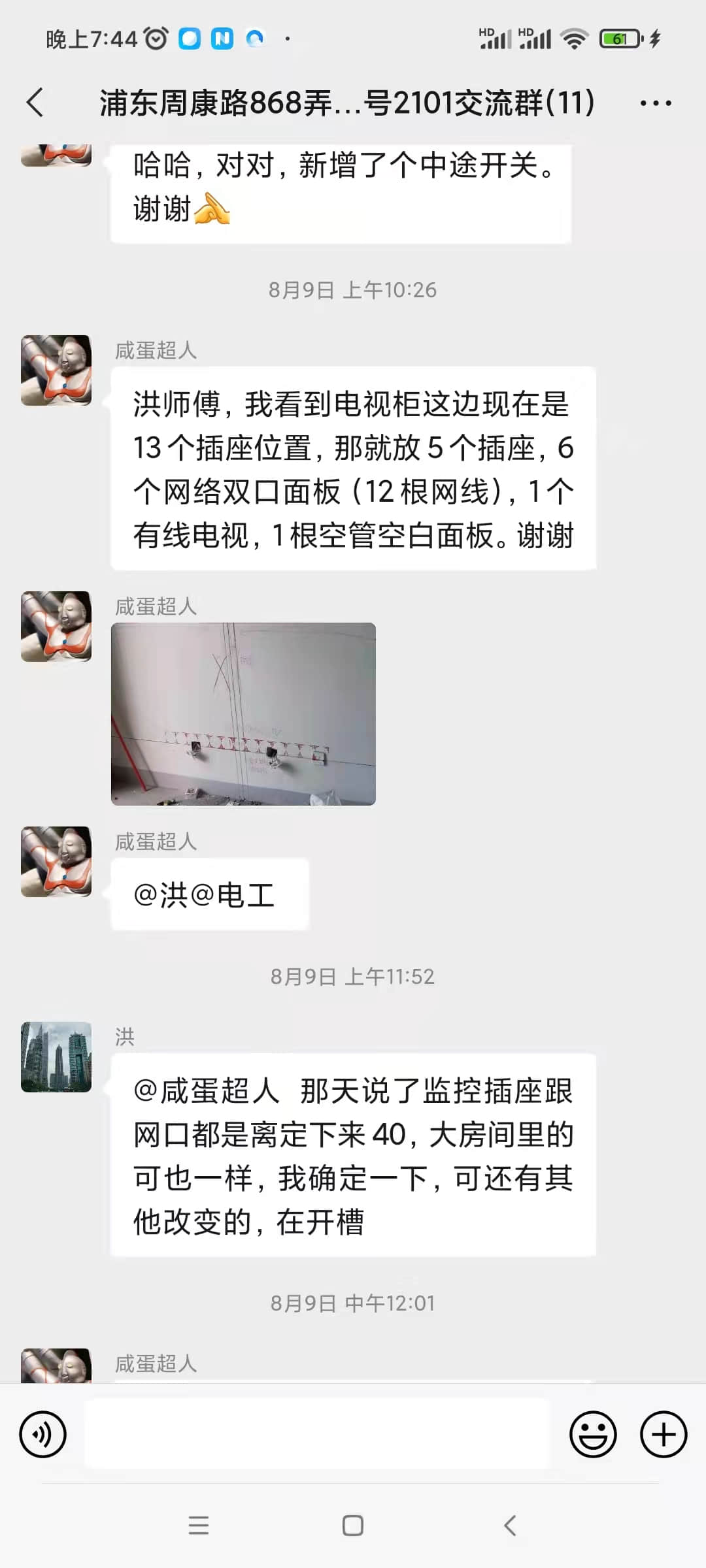Image resolution: width=706 pixels, height=1568 pixels.
Task: Open the emoji picker
Action: click(593, 1435)
